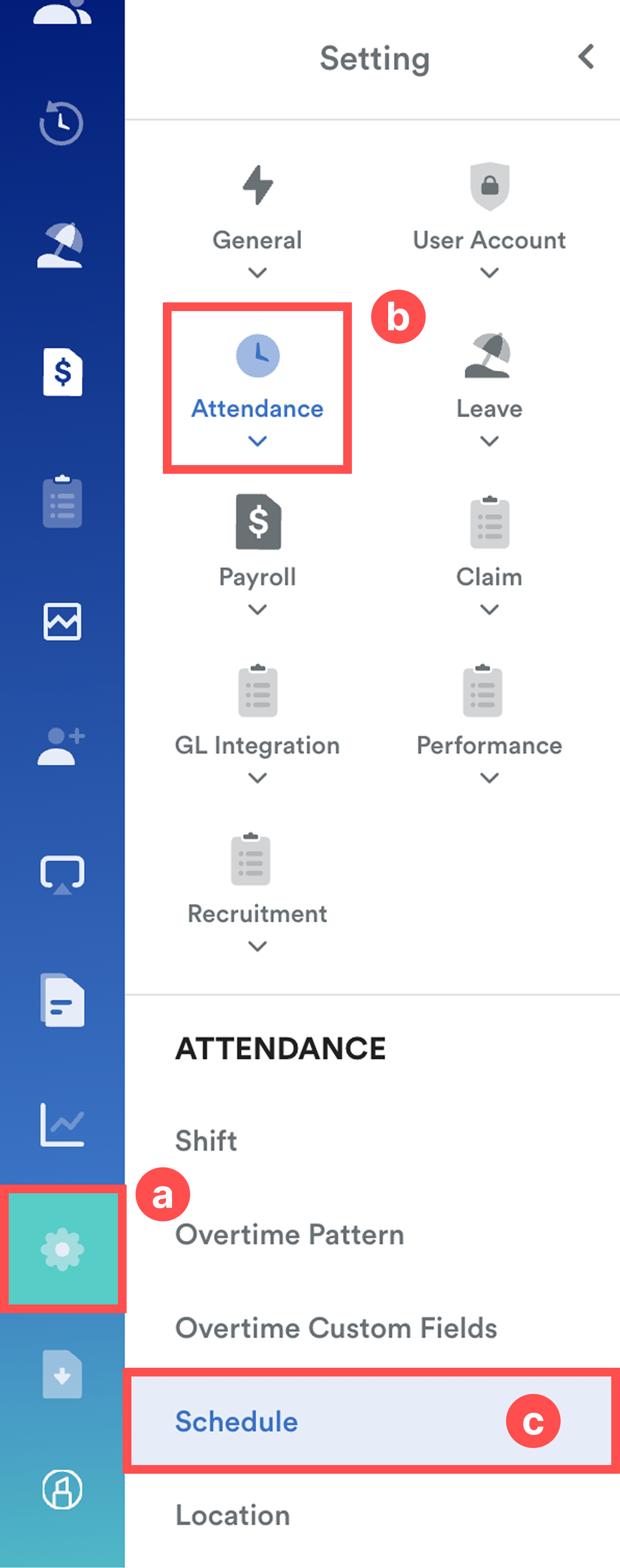Collapse the Setting panel with the arrow

click(x=586, y=57)
